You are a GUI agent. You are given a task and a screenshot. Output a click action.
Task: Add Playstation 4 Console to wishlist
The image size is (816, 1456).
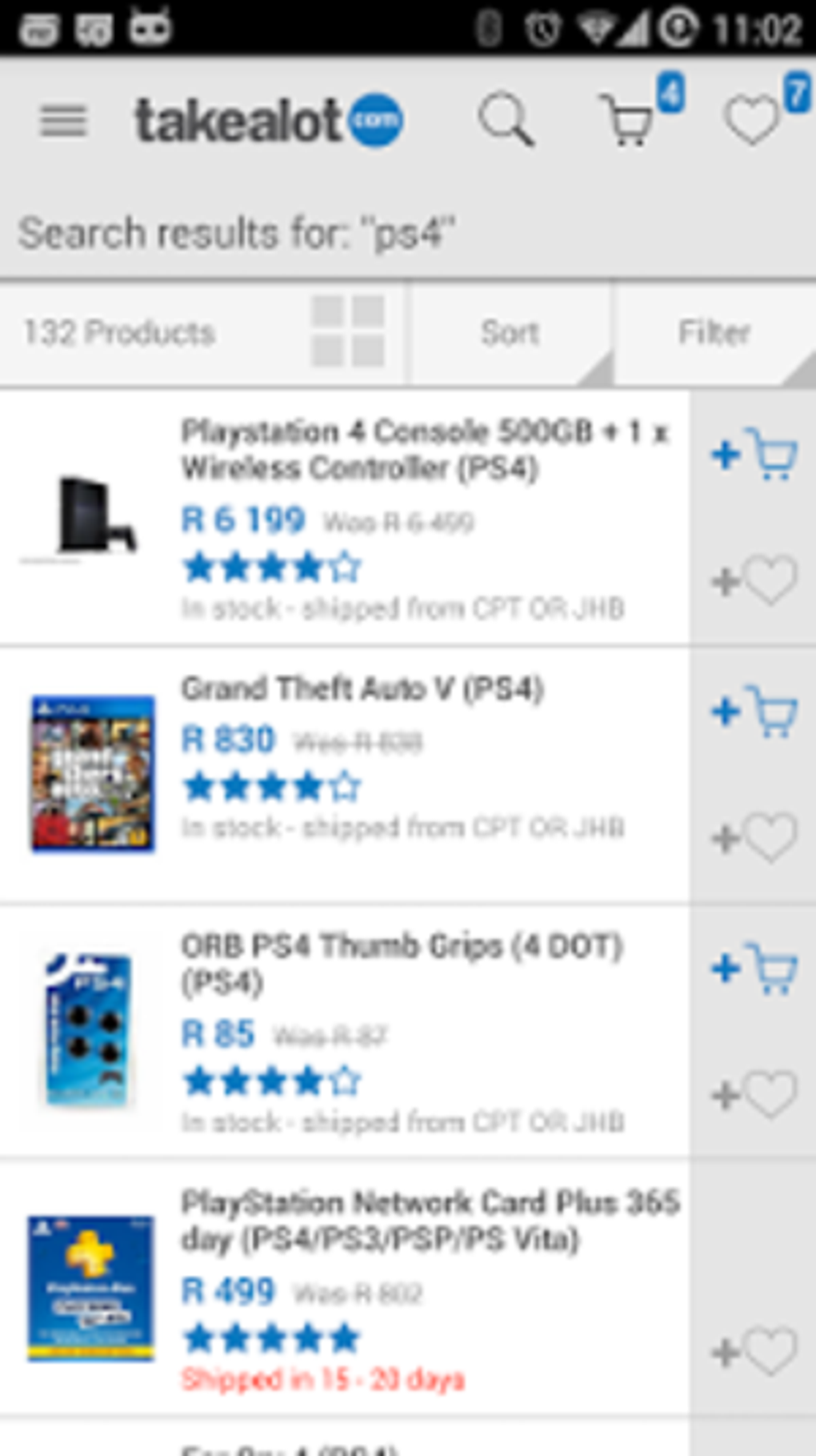pyautogui.click(x=754, y=581)
